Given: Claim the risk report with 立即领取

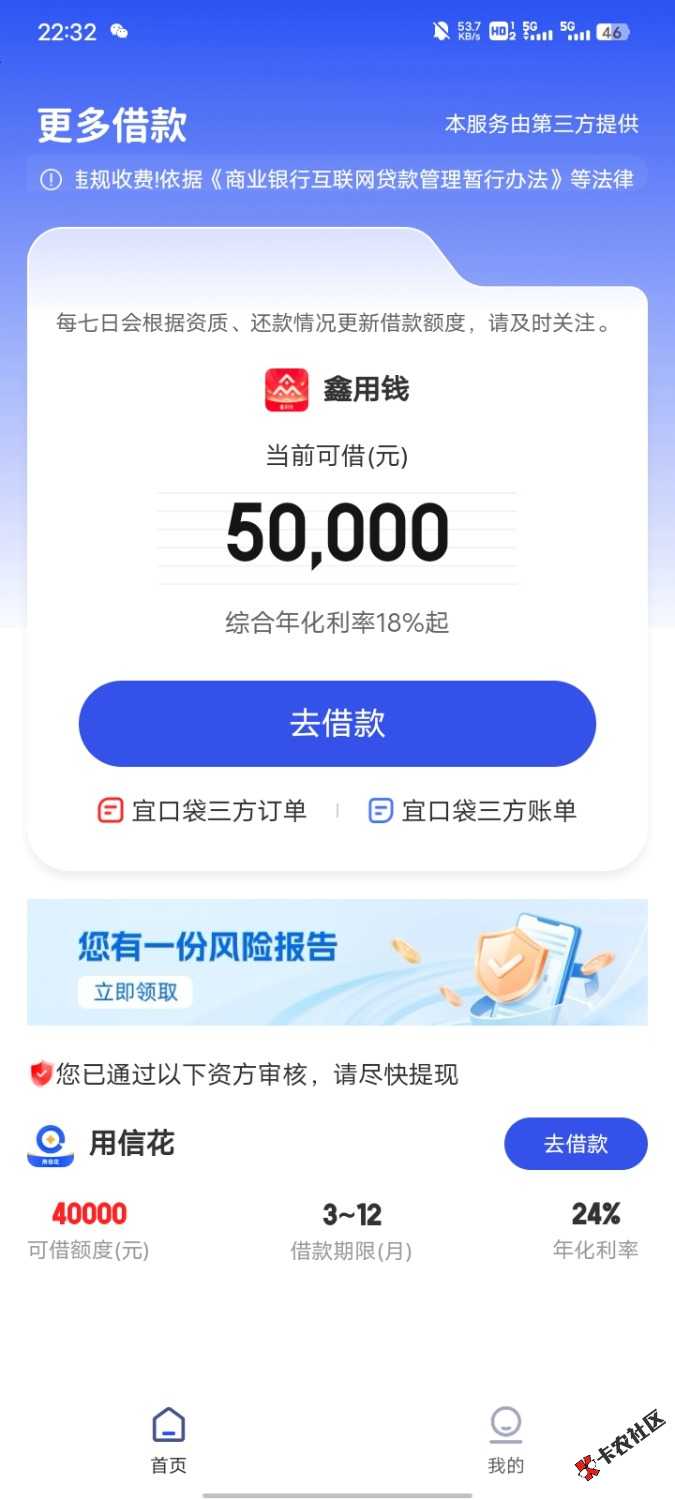Looking at the screenshot, I should (135, 991).
